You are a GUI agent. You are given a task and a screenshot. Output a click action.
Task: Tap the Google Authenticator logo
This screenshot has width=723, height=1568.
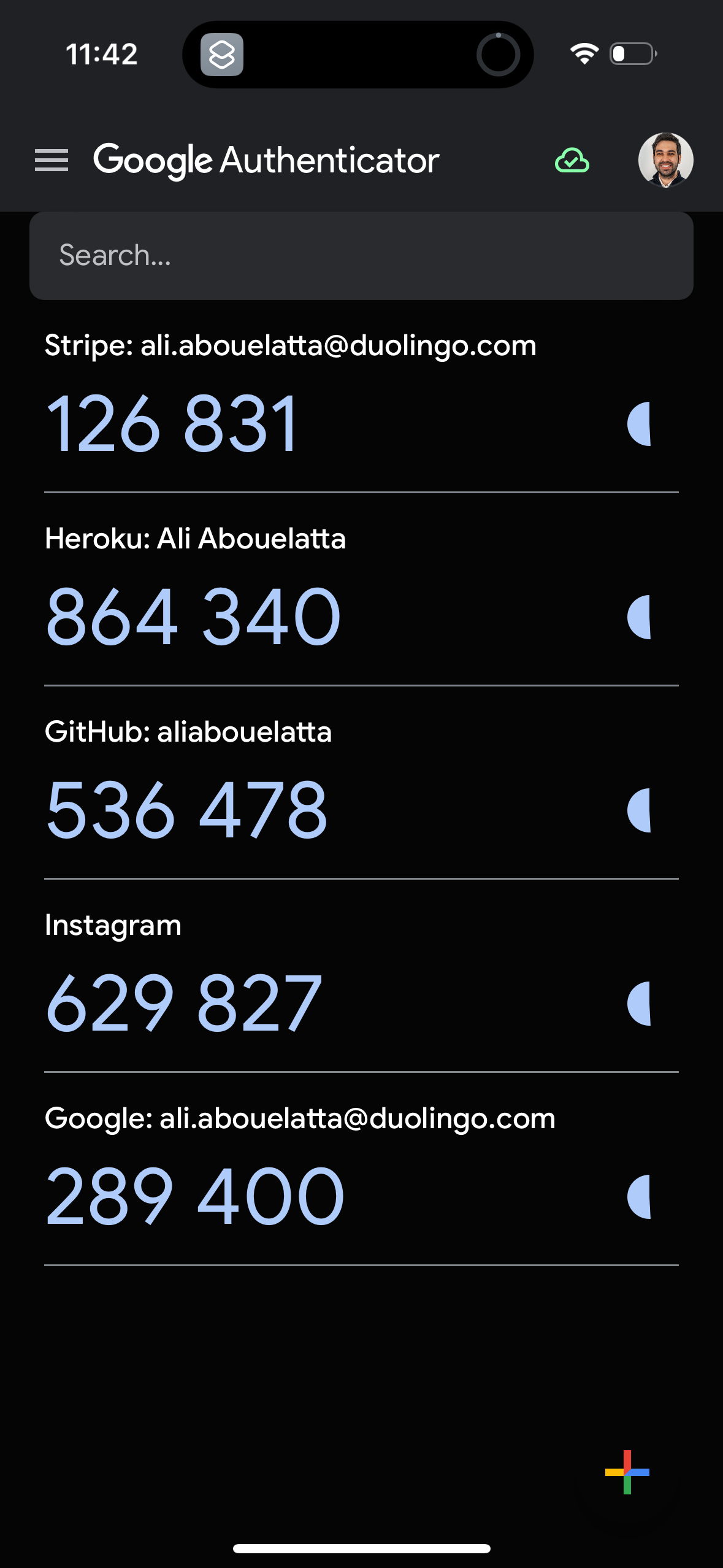tap(267, 159)
